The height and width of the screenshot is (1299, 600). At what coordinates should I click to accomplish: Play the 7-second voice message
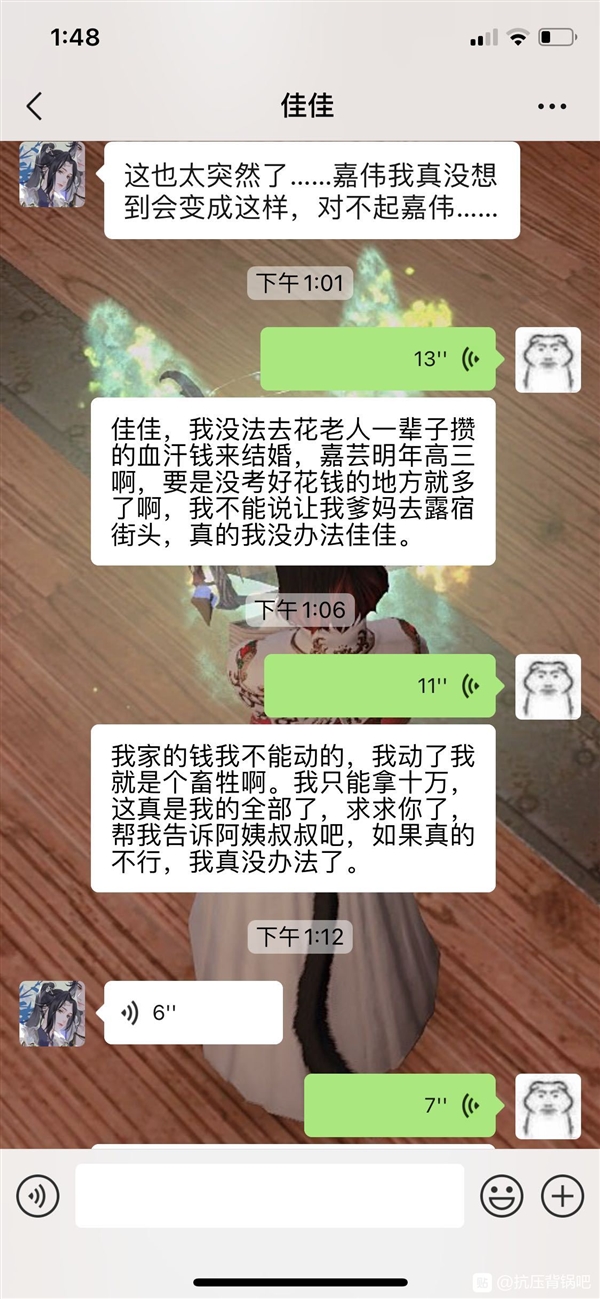click(x=399, y=1105)
